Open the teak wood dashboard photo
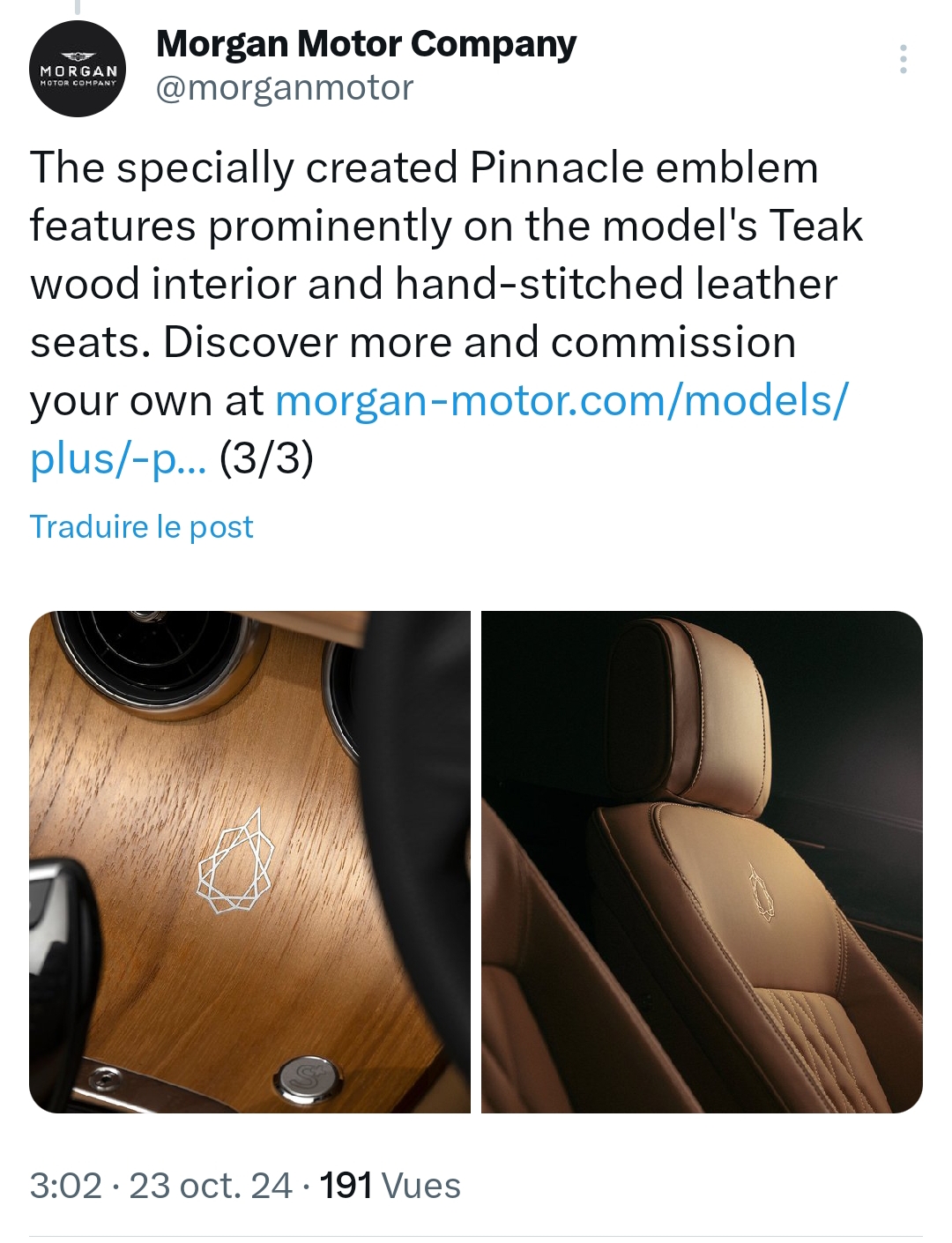 (x=249, y=861)
